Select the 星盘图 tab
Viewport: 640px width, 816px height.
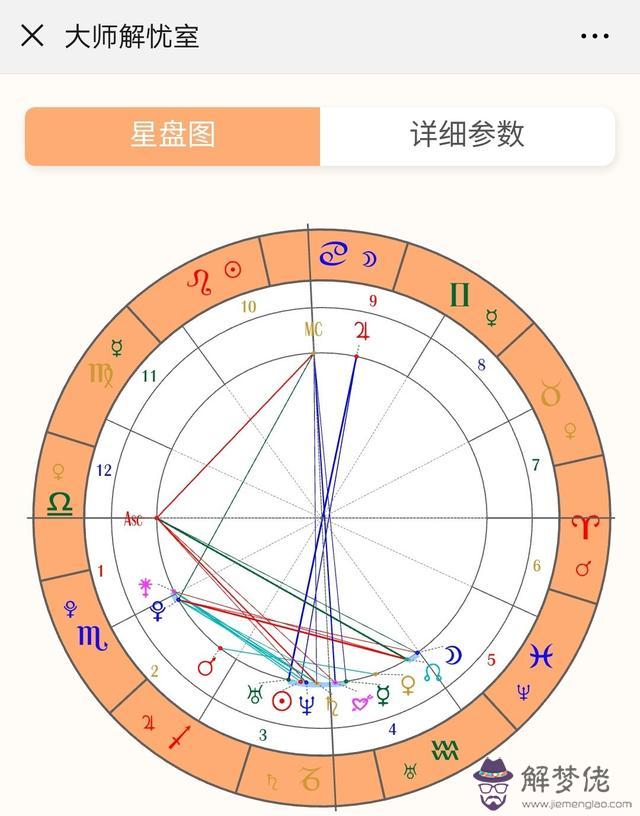coord(173,135)
